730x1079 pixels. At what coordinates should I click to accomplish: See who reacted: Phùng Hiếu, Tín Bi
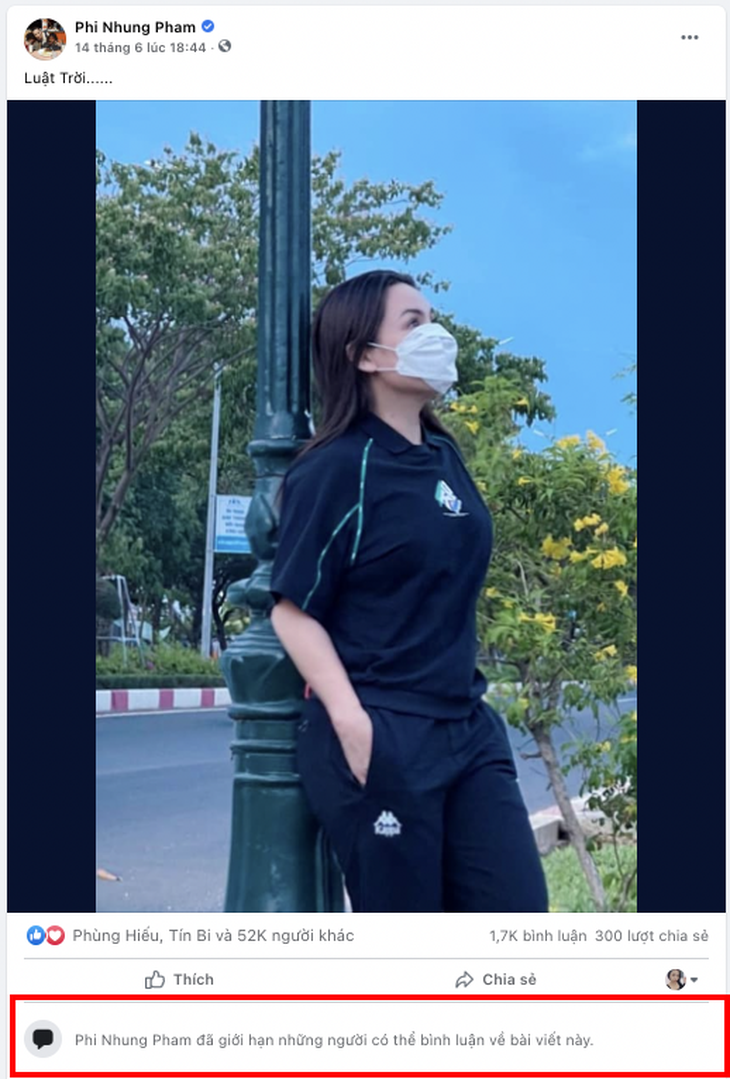coord(212,936)
